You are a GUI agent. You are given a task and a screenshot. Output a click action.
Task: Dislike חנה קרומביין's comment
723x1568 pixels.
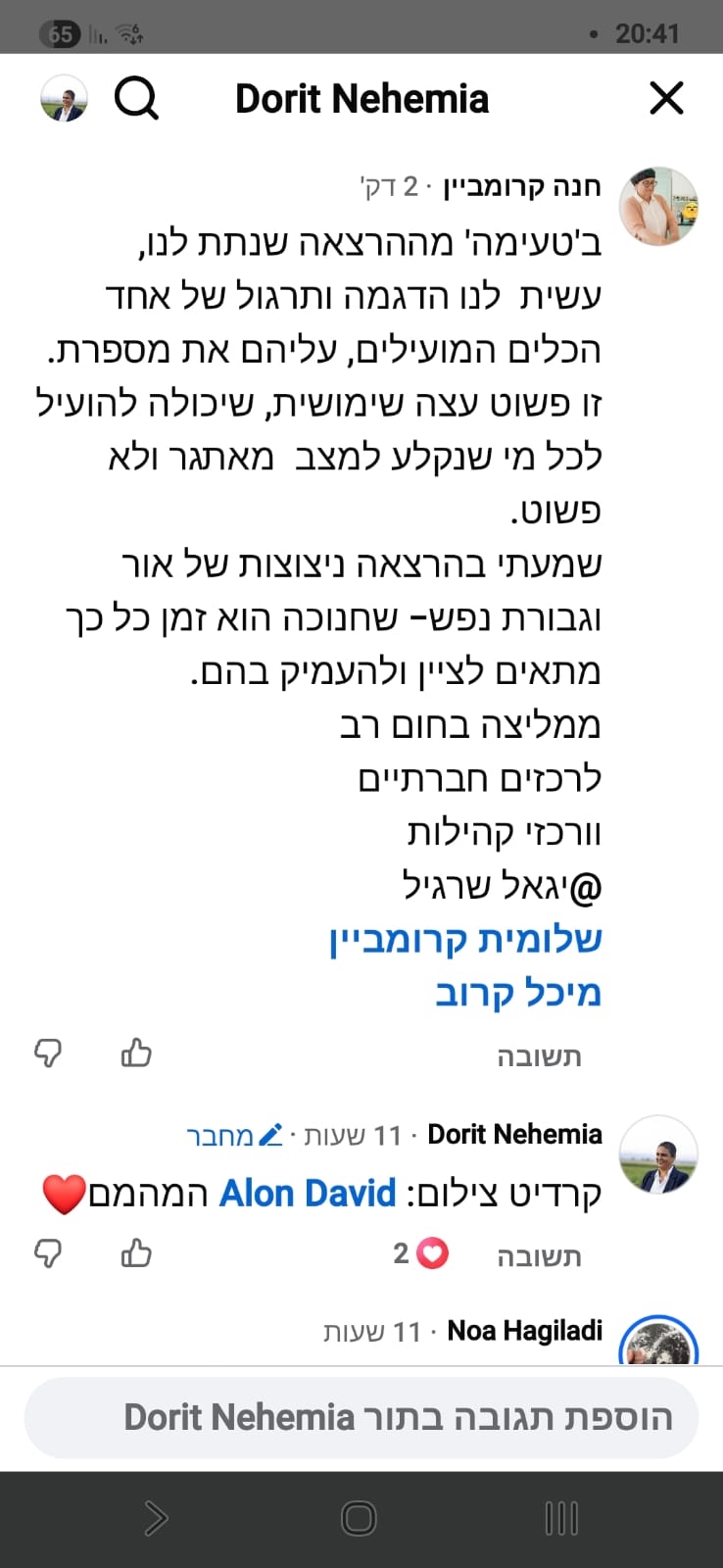click(x=48, y=1053)
